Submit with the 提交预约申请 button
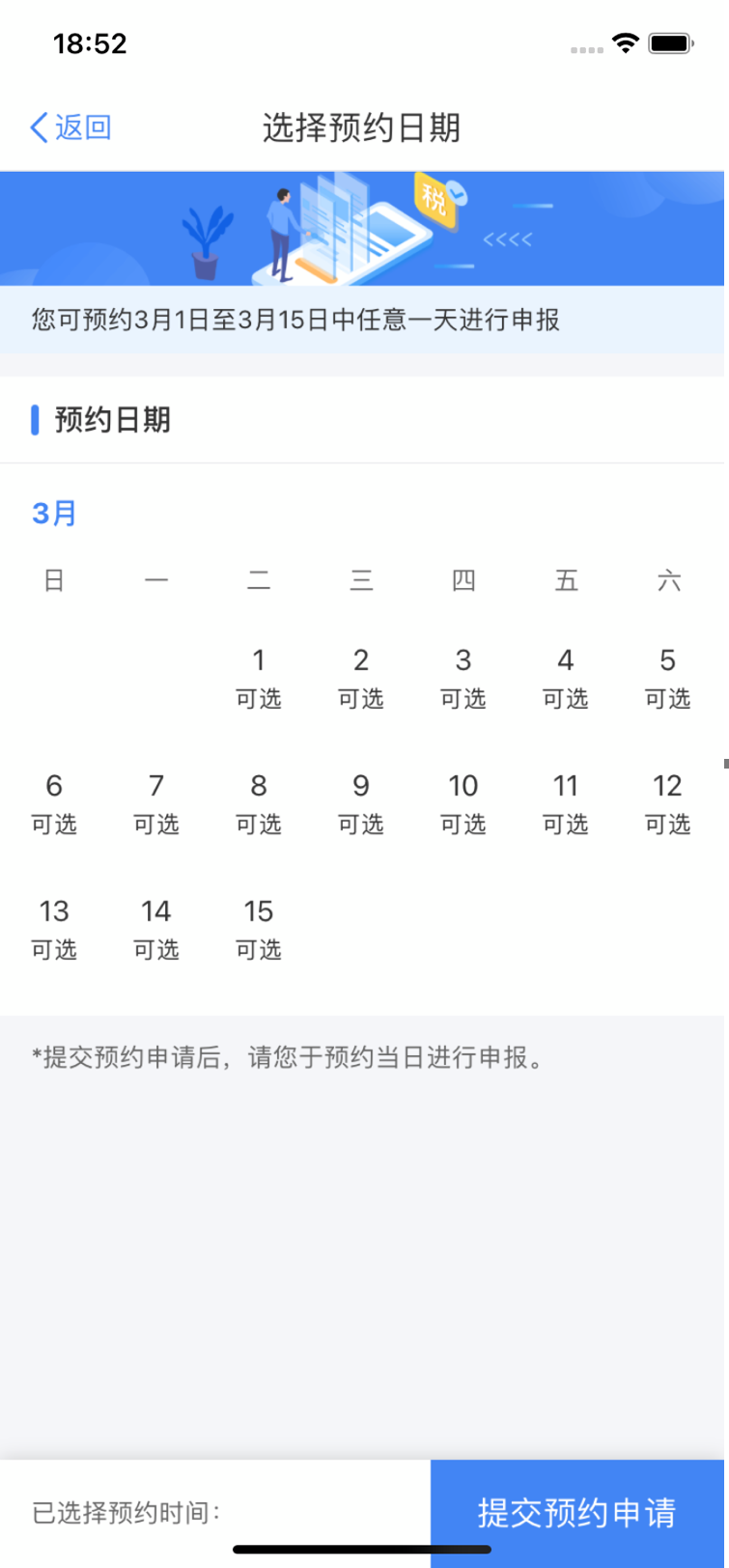This screenshot has height=1568, width=729. click(x=577, y=1512)
